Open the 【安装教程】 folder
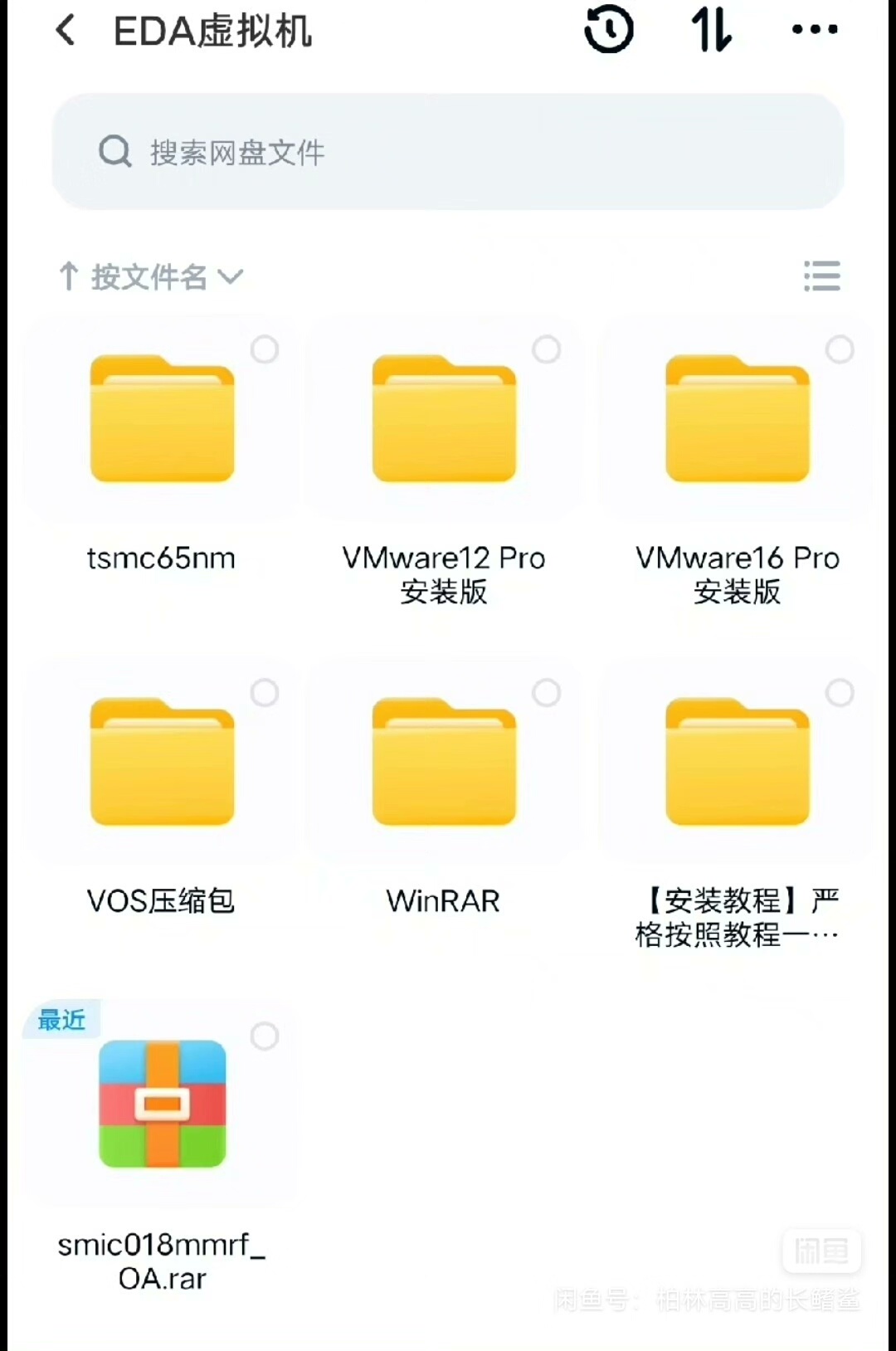The image size is (896, 1351). (738, 763)
